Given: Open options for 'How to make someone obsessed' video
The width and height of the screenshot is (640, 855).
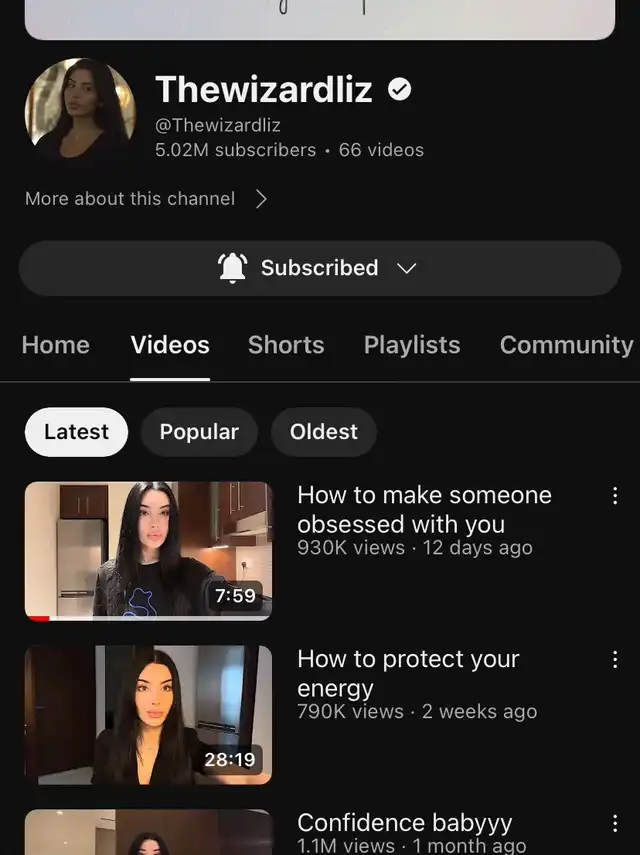Looking at the screenshot, I should click(x=615, y=496).
